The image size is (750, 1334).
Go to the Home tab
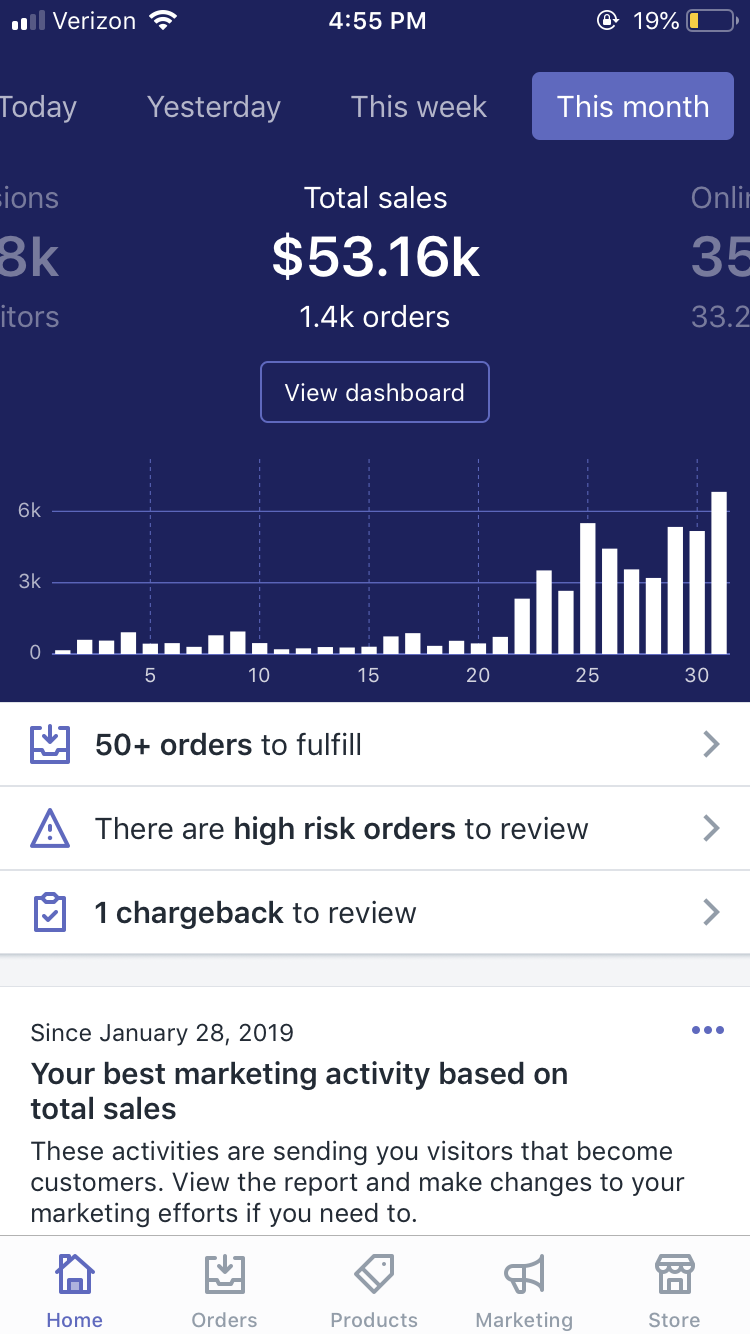[75, 1291]
